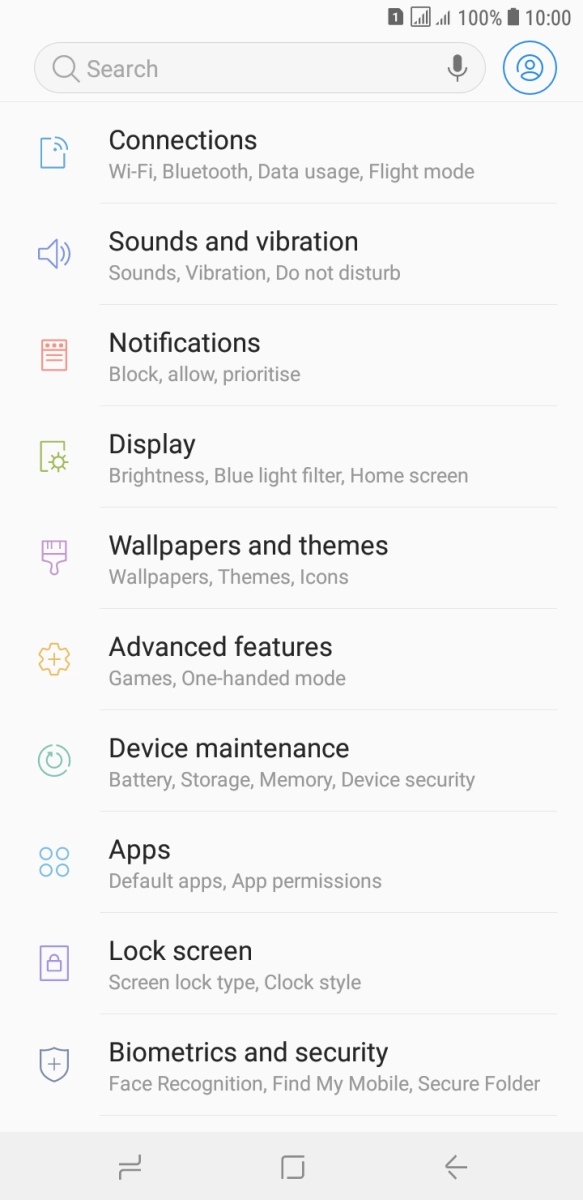
Task: Go to Lock screen settings
Action: [291, 964]
